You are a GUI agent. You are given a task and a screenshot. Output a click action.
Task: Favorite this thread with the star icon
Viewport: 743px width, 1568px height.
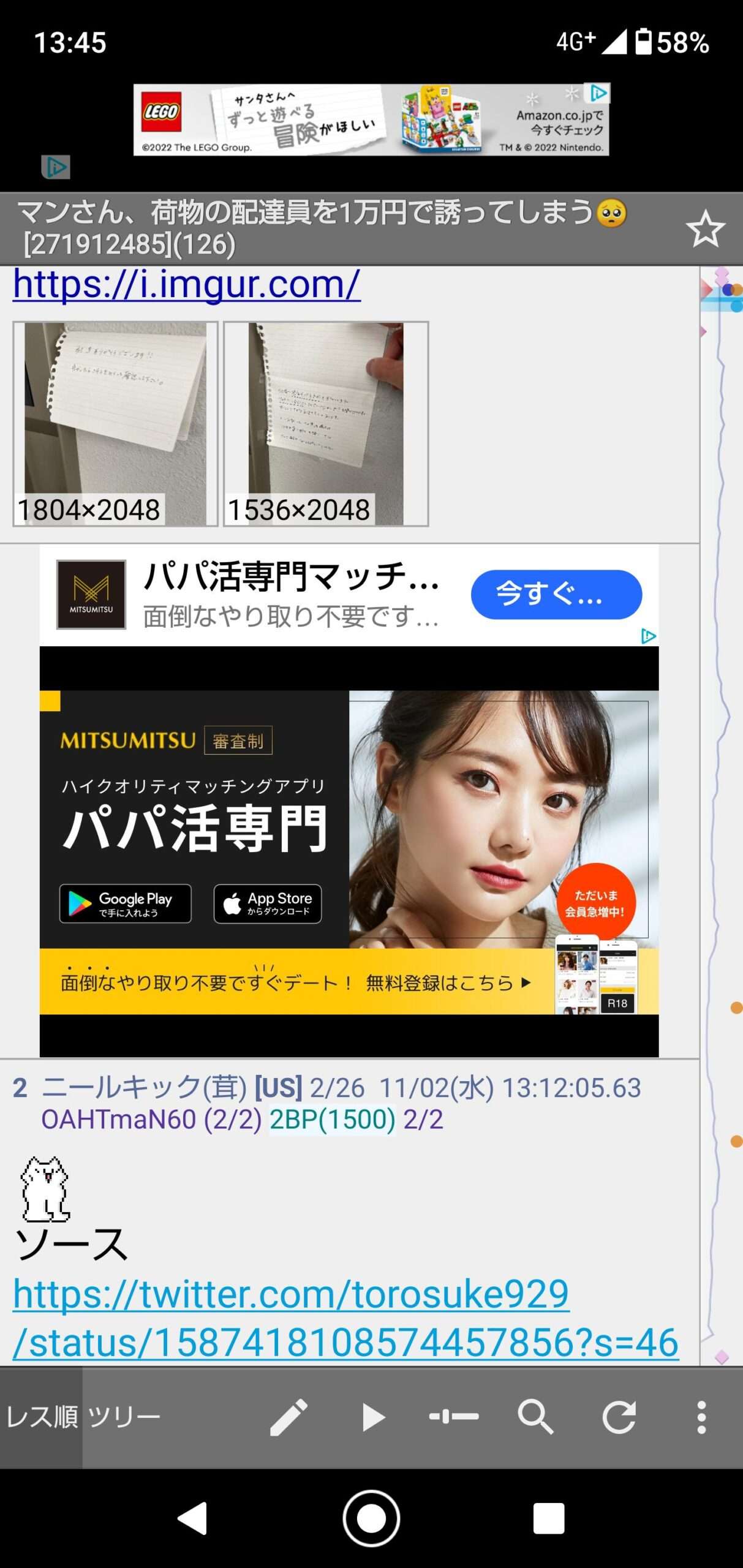pos(705,229)
